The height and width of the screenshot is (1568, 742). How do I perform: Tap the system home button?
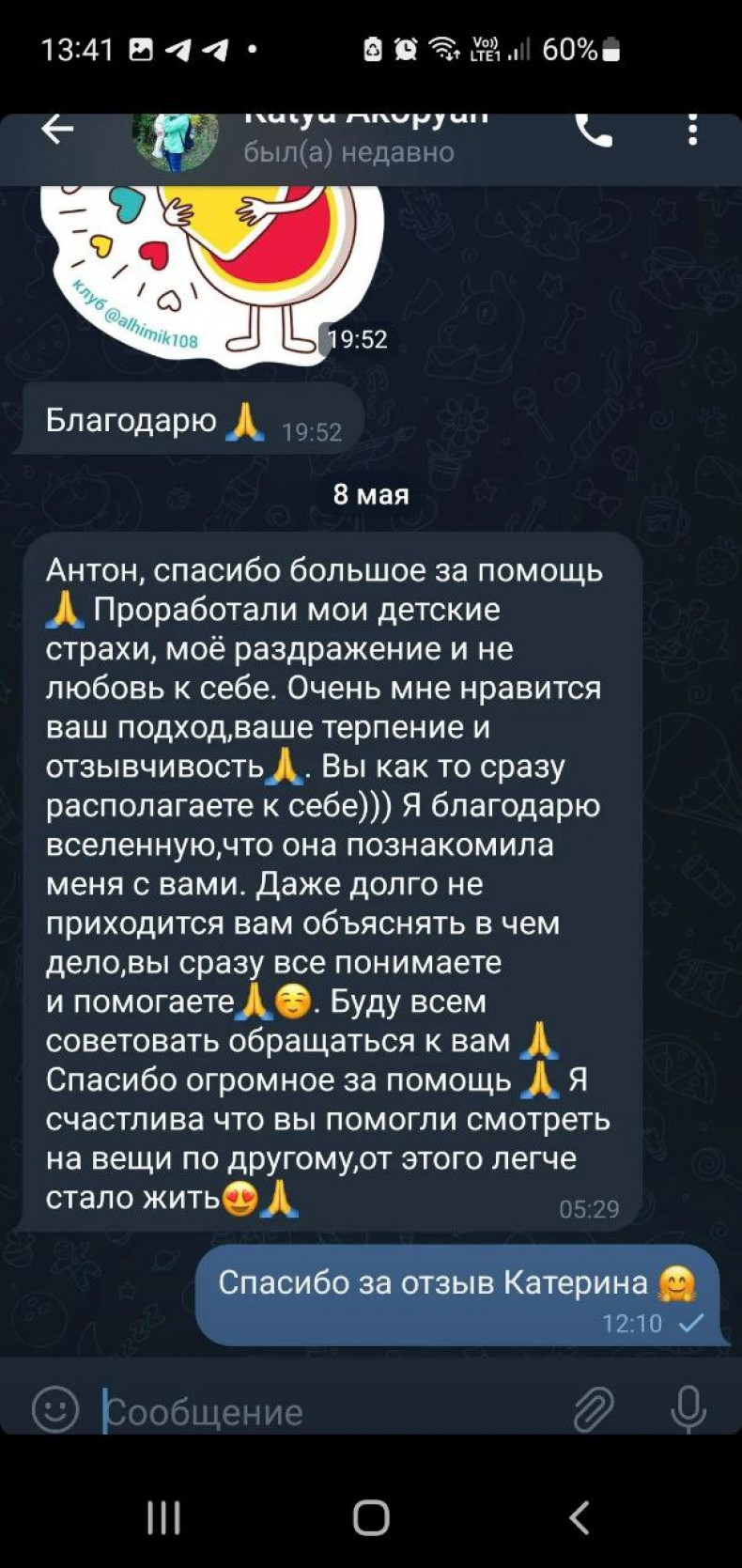pyautogui.click(x=371, y=1517)
